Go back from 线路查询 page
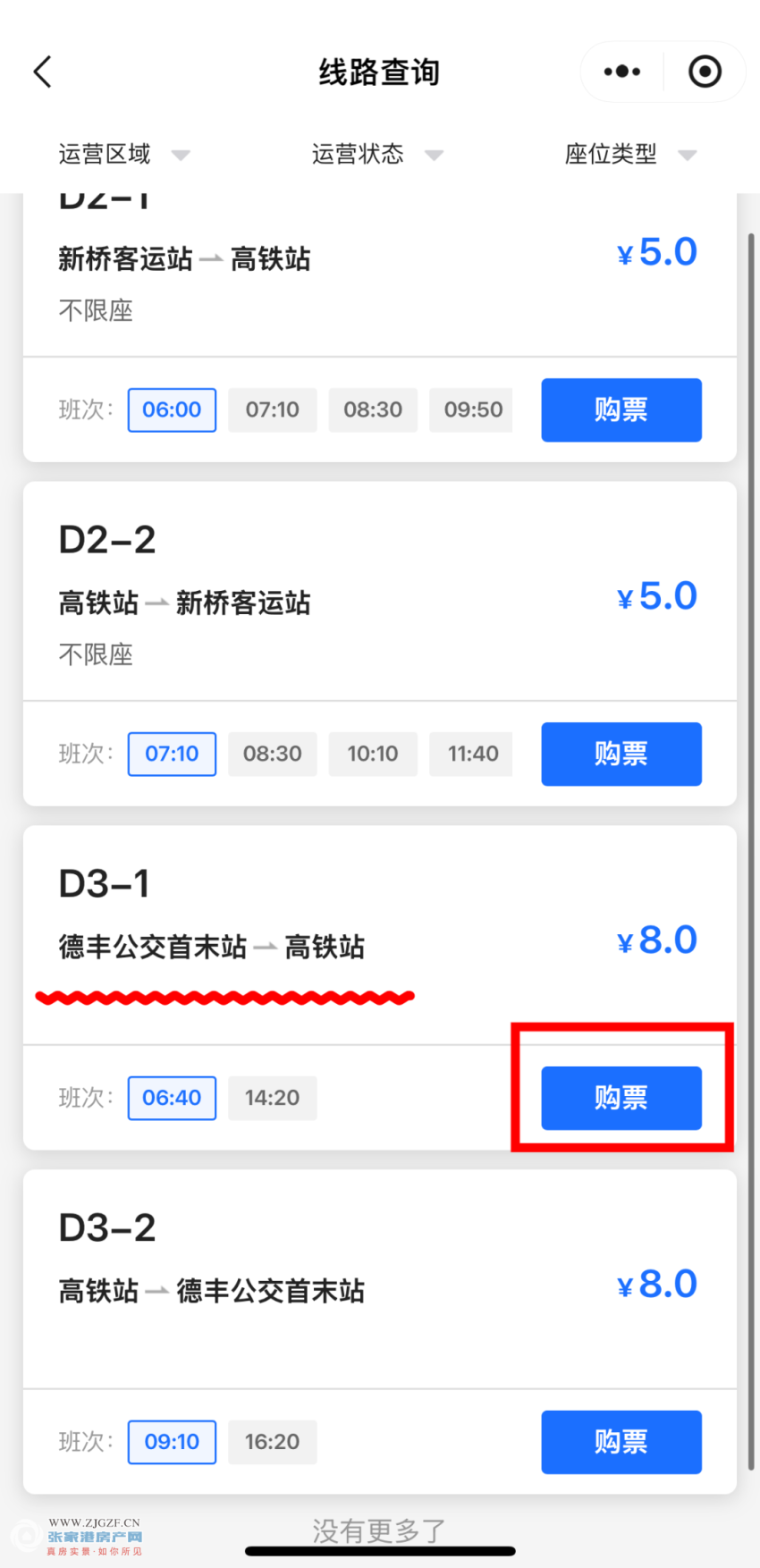Viewport: 760px width, 1568px height. (42, 72)
